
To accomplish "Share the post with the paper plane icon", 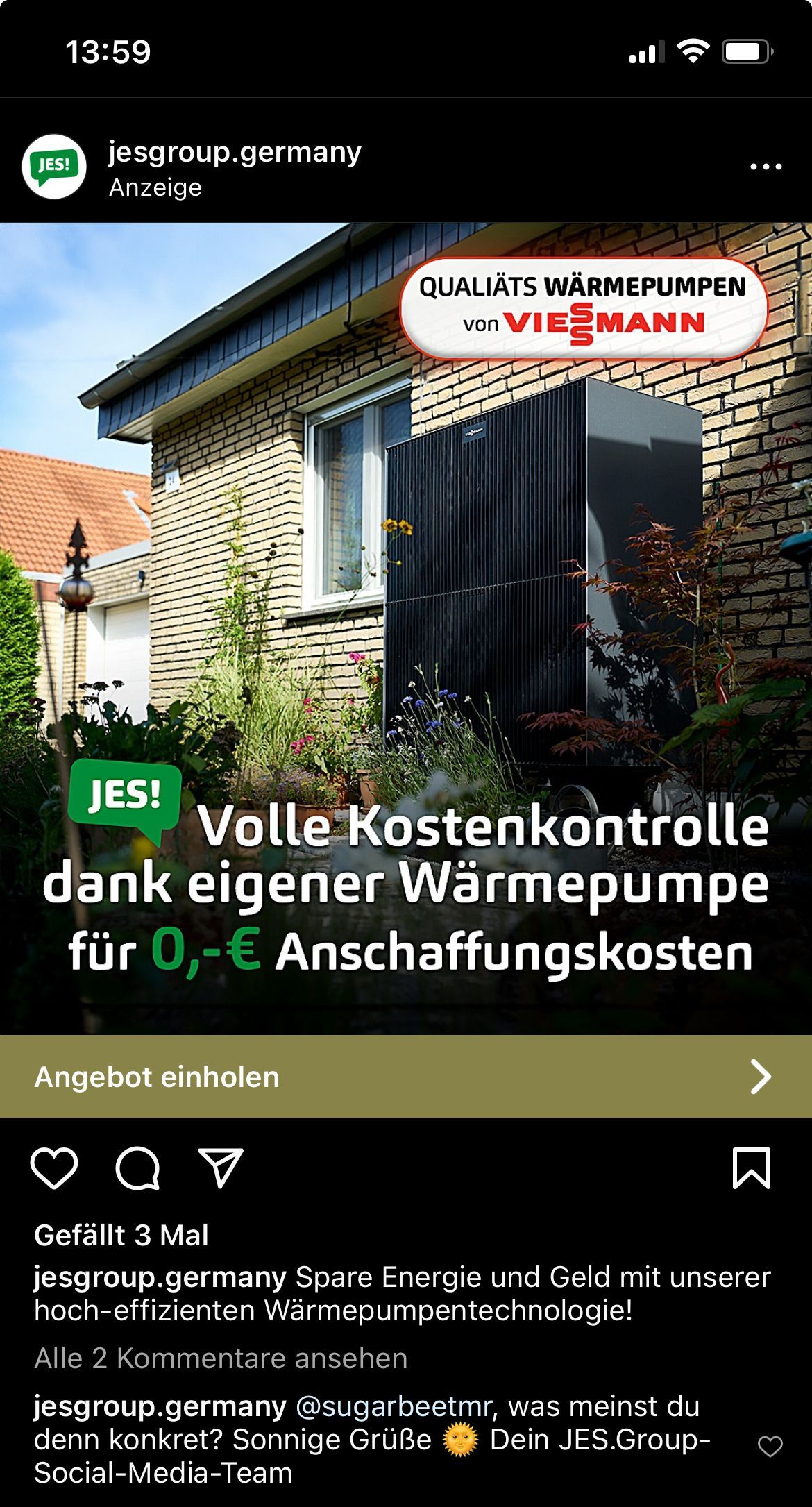I will (x=221, y=1168).
